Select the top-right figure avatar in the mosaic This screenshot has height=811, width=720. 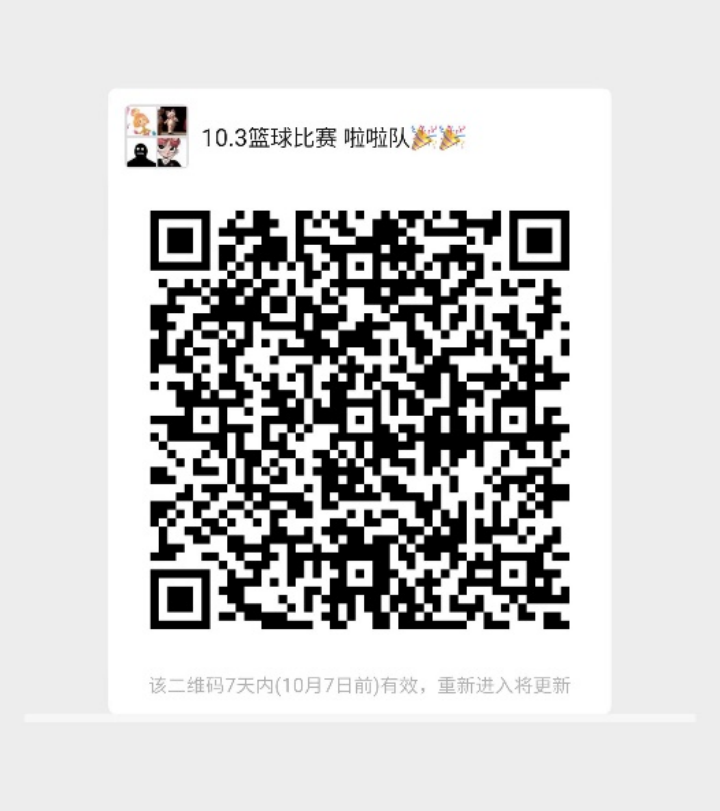[172, 121]
